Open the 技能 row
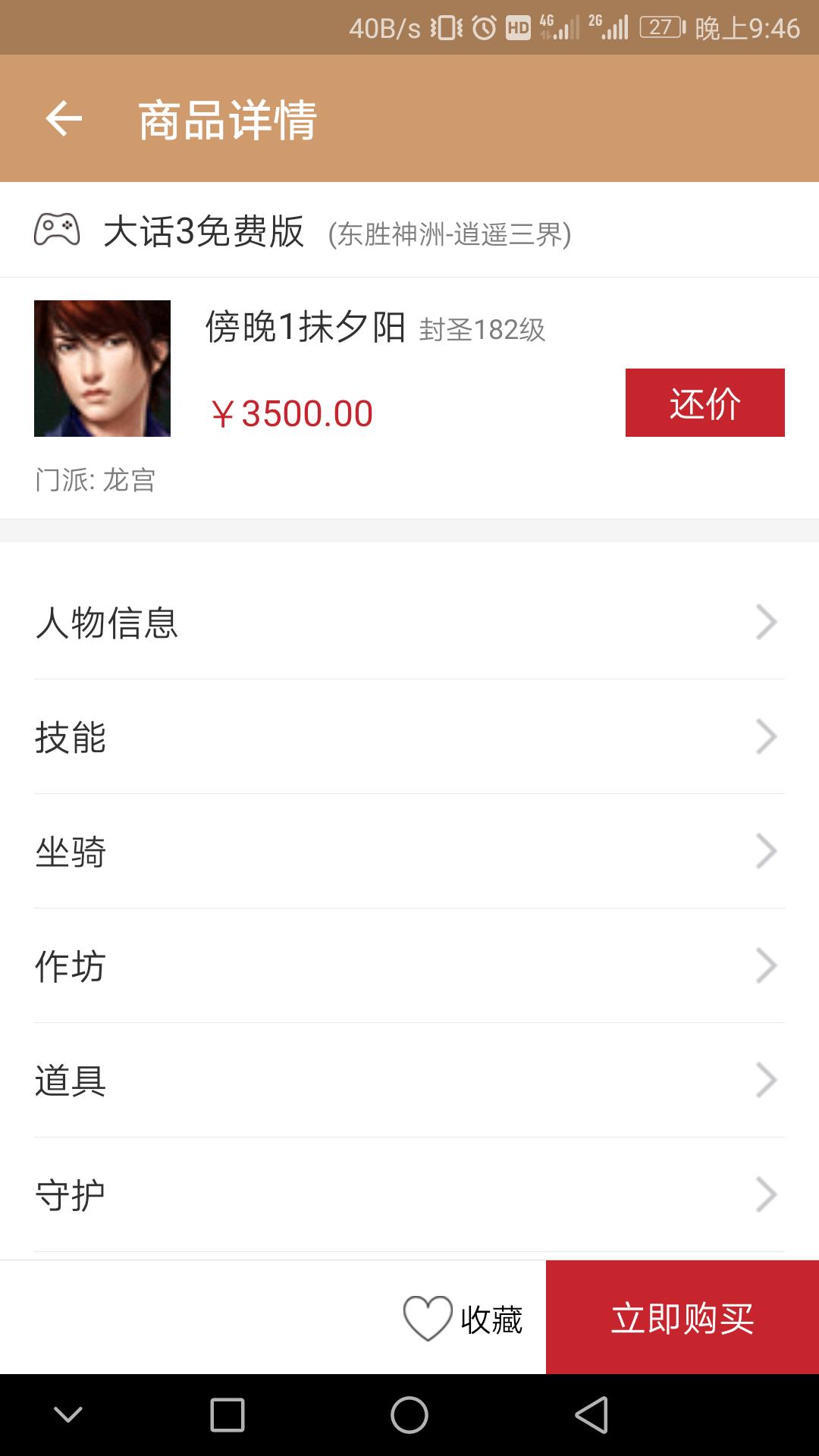819x1456 pixels. (409, 737)
